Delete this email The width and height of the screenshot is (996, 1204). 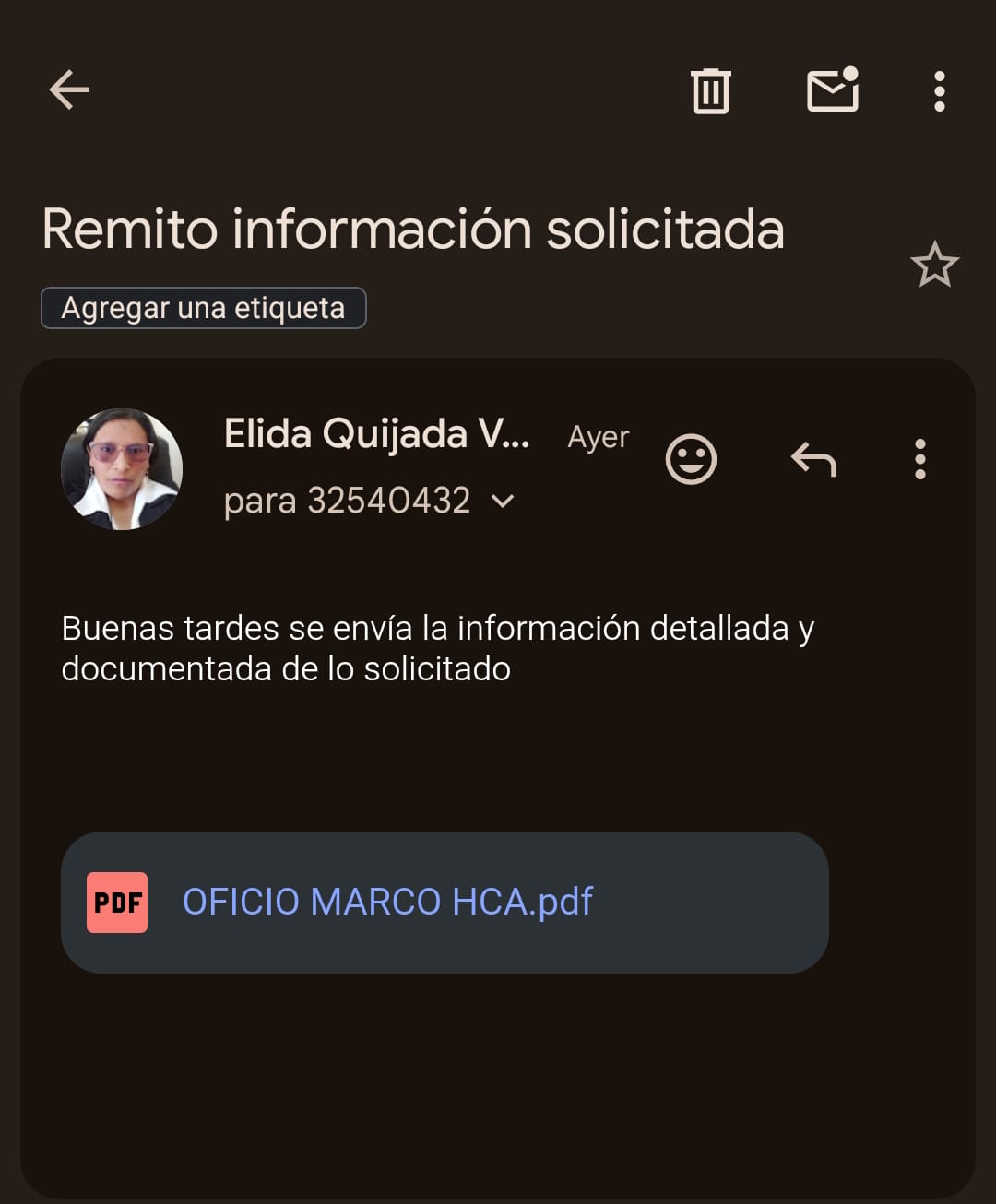(x=710, y=91)
